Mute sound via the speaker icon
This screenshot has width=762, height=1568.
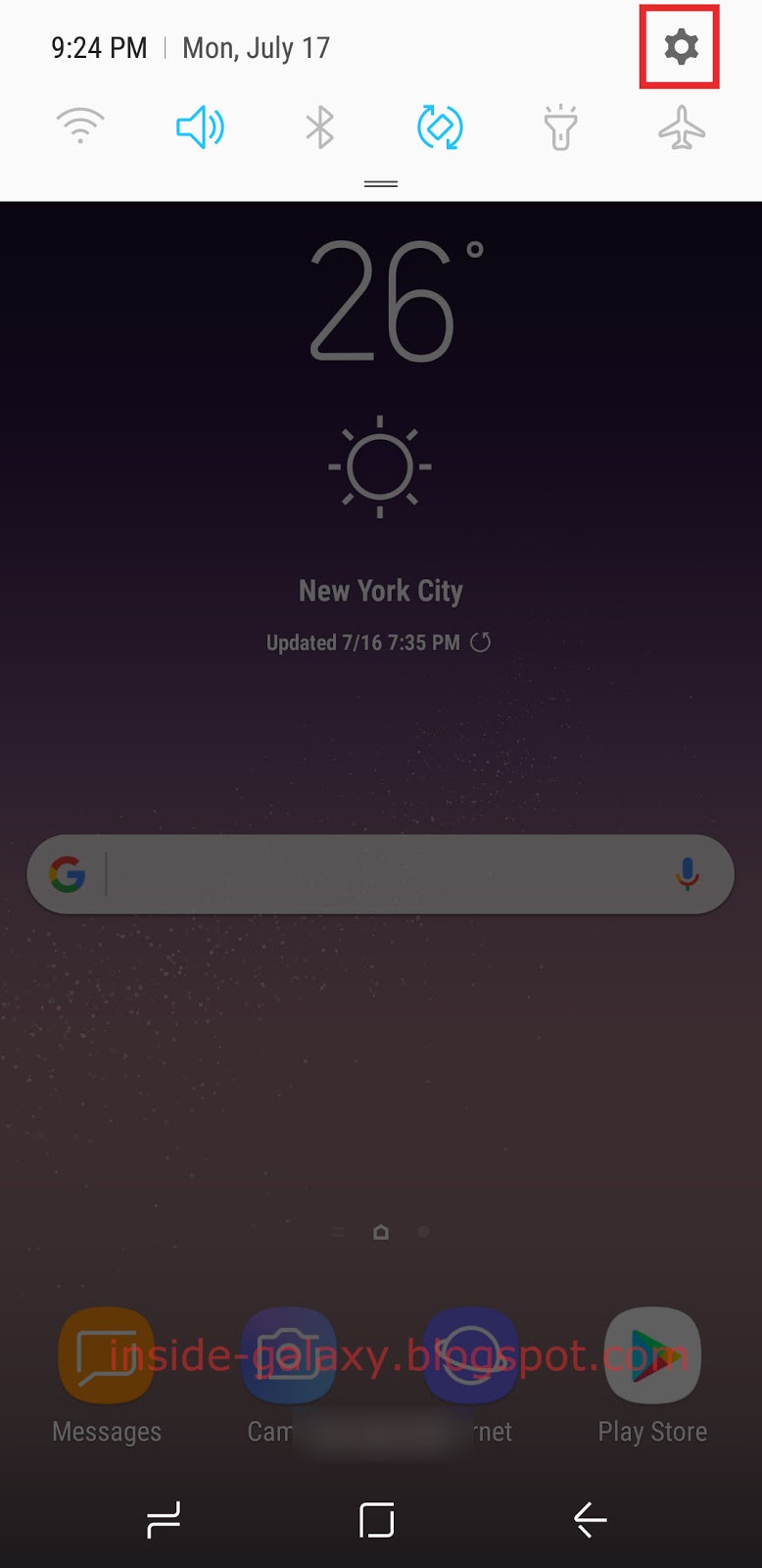[199, 125]
